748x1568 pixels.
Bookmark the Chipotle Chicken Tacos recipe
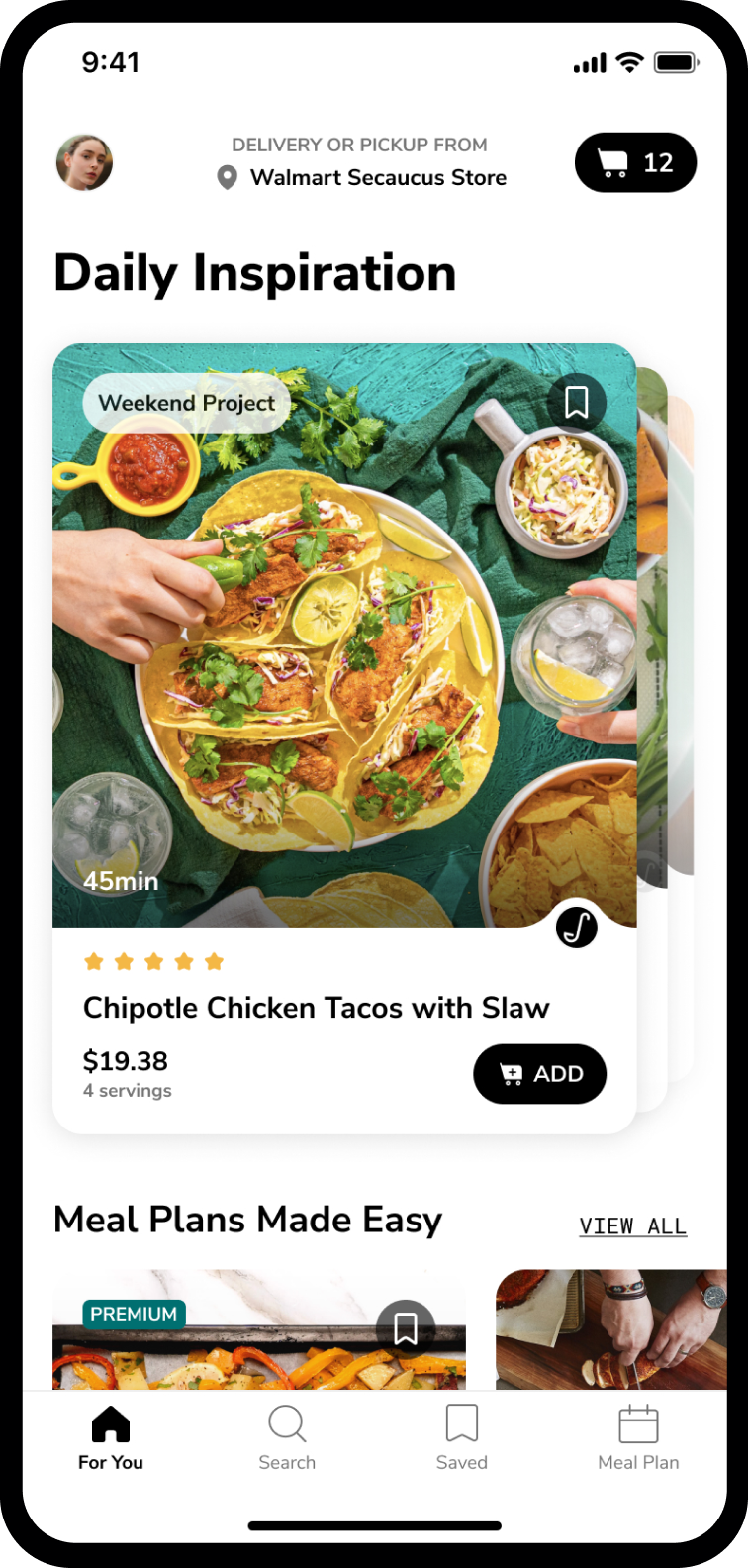pyautogui.click(x=576, y=403)
